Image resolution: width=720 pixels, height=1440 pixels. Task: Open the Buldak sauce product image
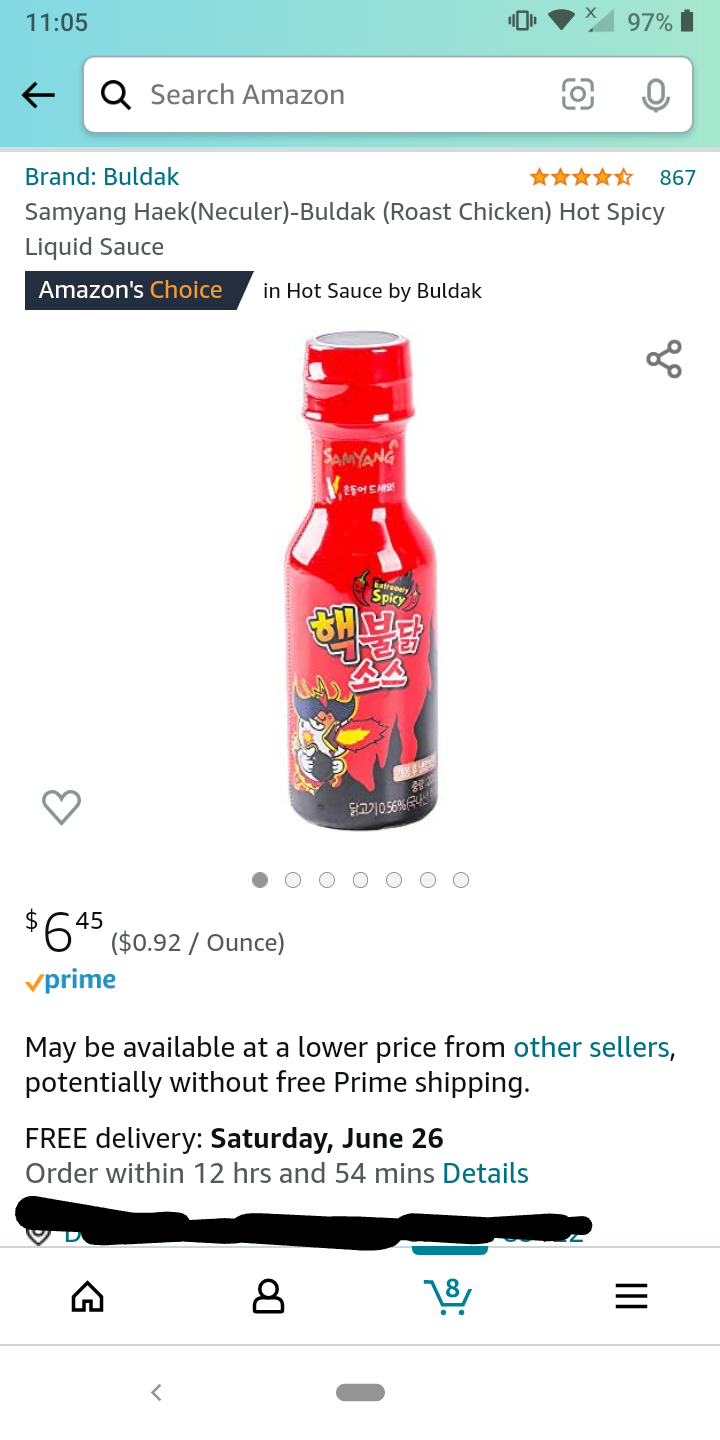coord(360,580)
